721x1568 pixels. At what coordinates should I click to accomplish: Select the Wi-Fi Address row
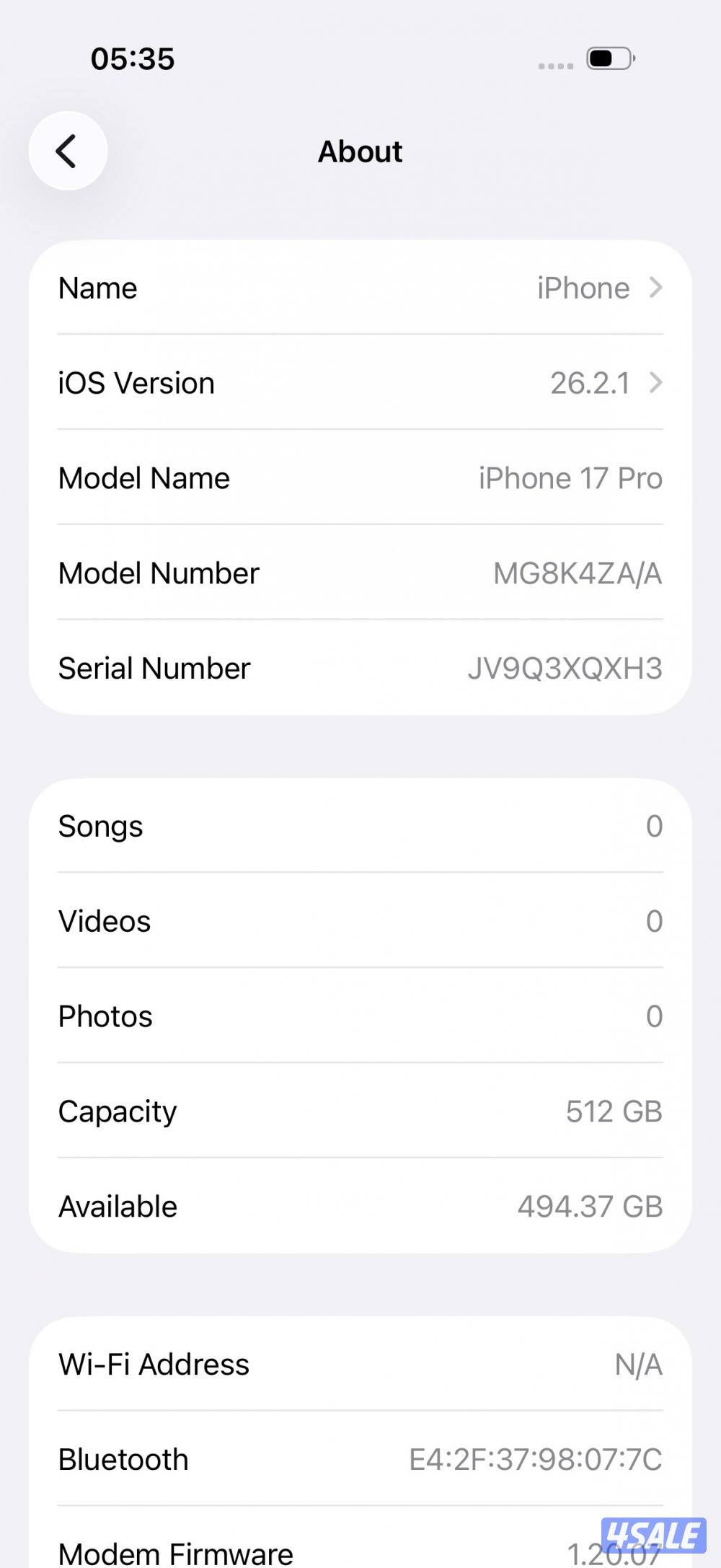(x=360, y=1364)
